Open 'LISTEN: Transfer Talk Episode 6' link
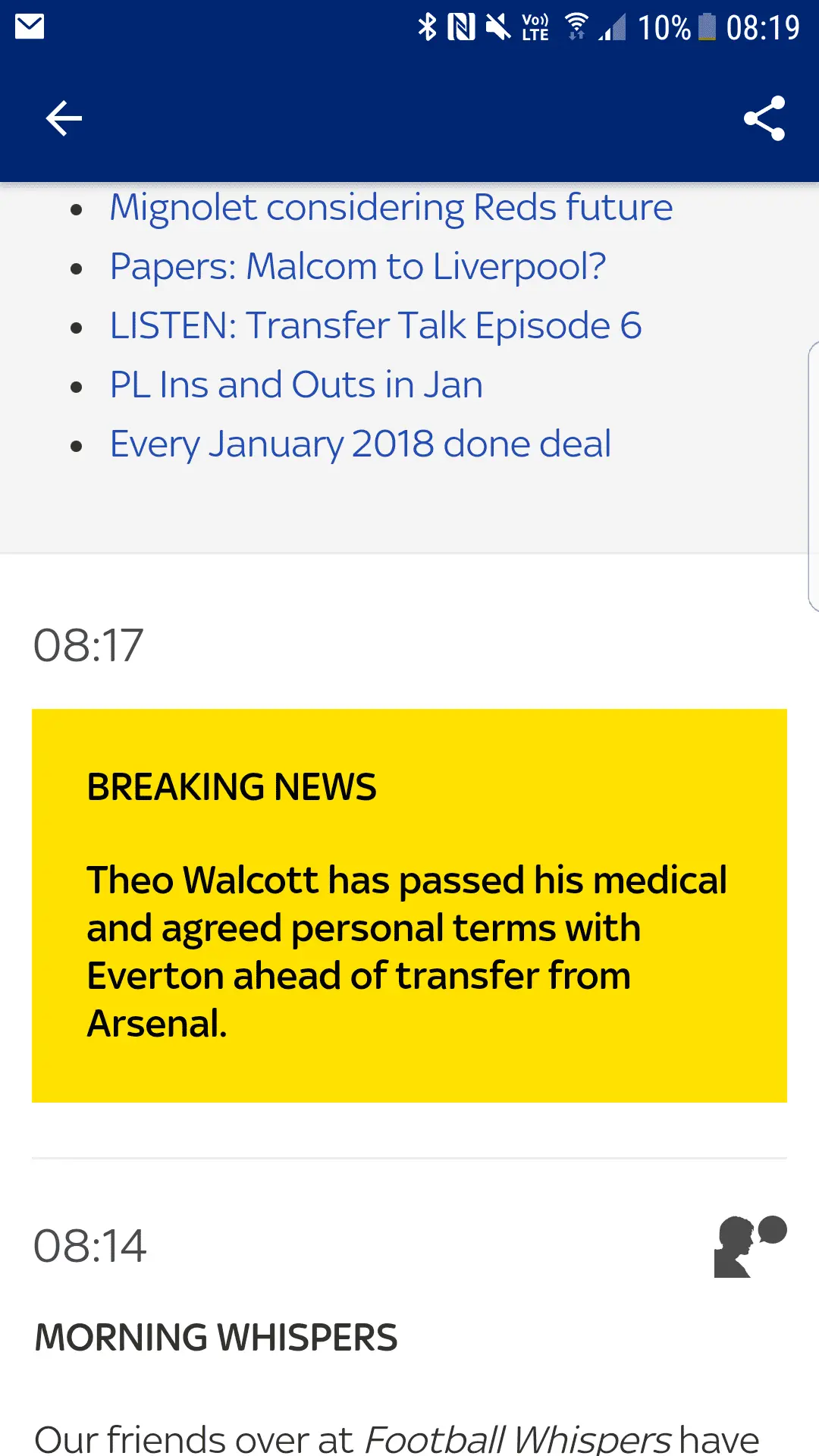This screenshot has width=819, height=1456. tap(375, 326)
